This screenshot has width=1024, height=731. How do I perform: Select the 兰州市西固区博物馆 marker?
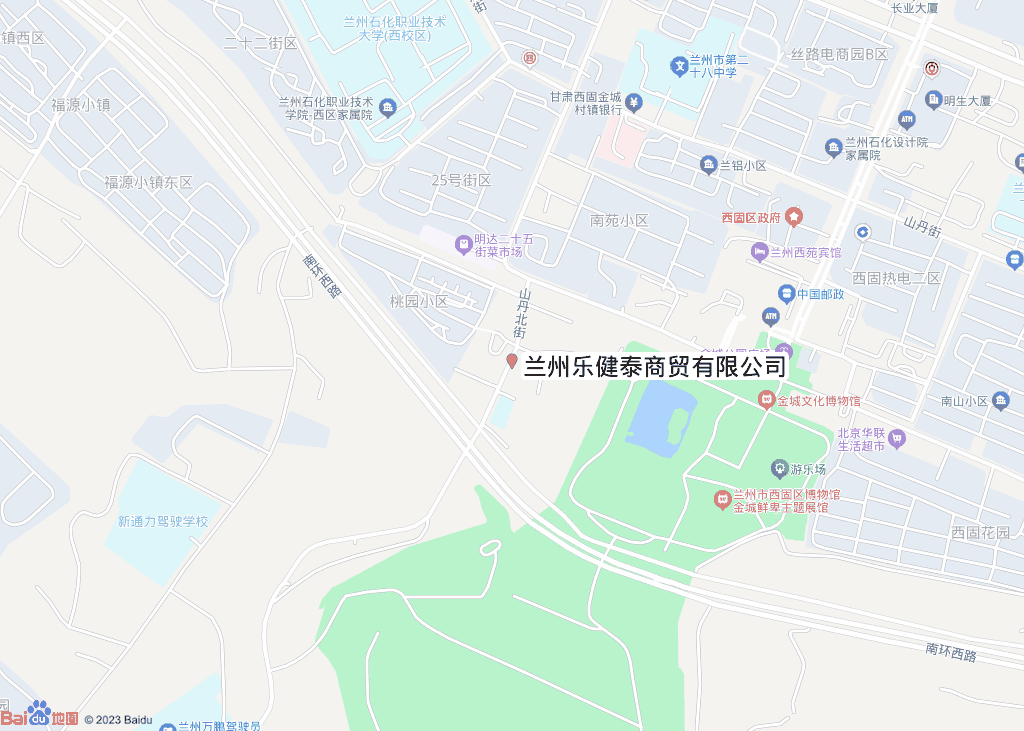click(x=722, y=499)
